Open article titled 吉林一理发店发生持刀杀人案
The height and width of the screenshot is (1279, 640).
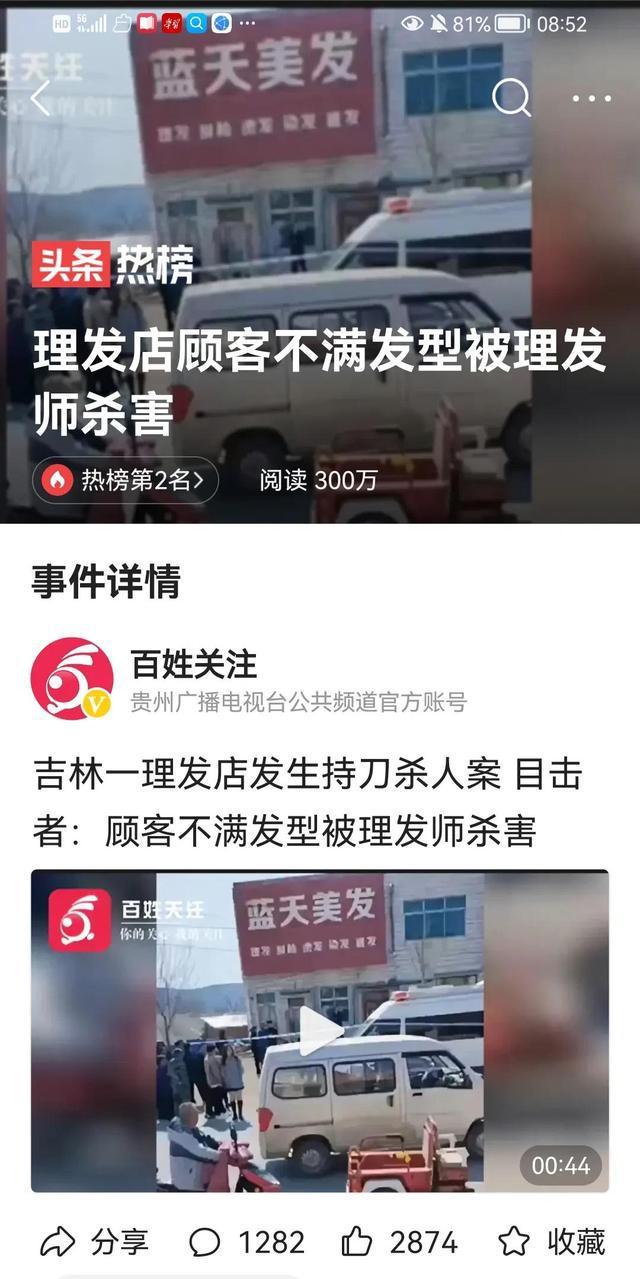(308, 802)
